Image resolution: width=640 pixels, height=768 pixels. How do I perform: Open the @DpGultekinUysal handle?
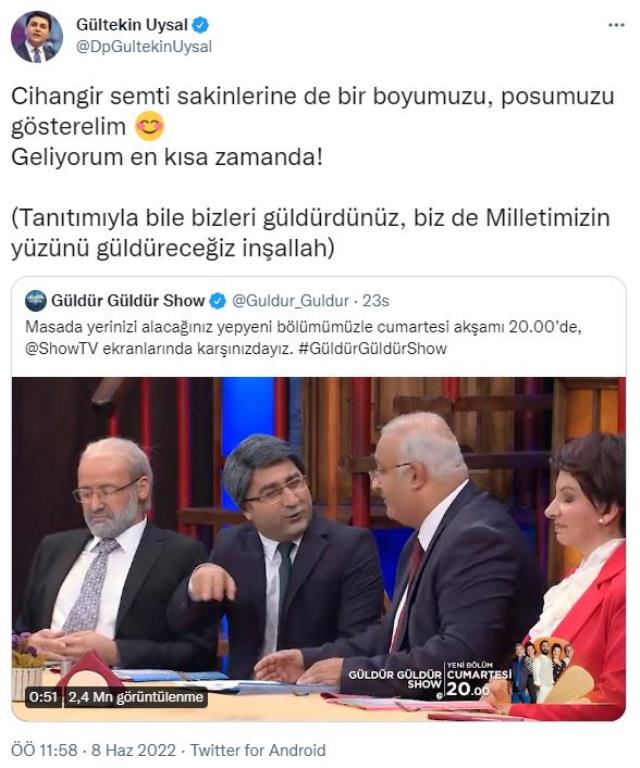144,47
